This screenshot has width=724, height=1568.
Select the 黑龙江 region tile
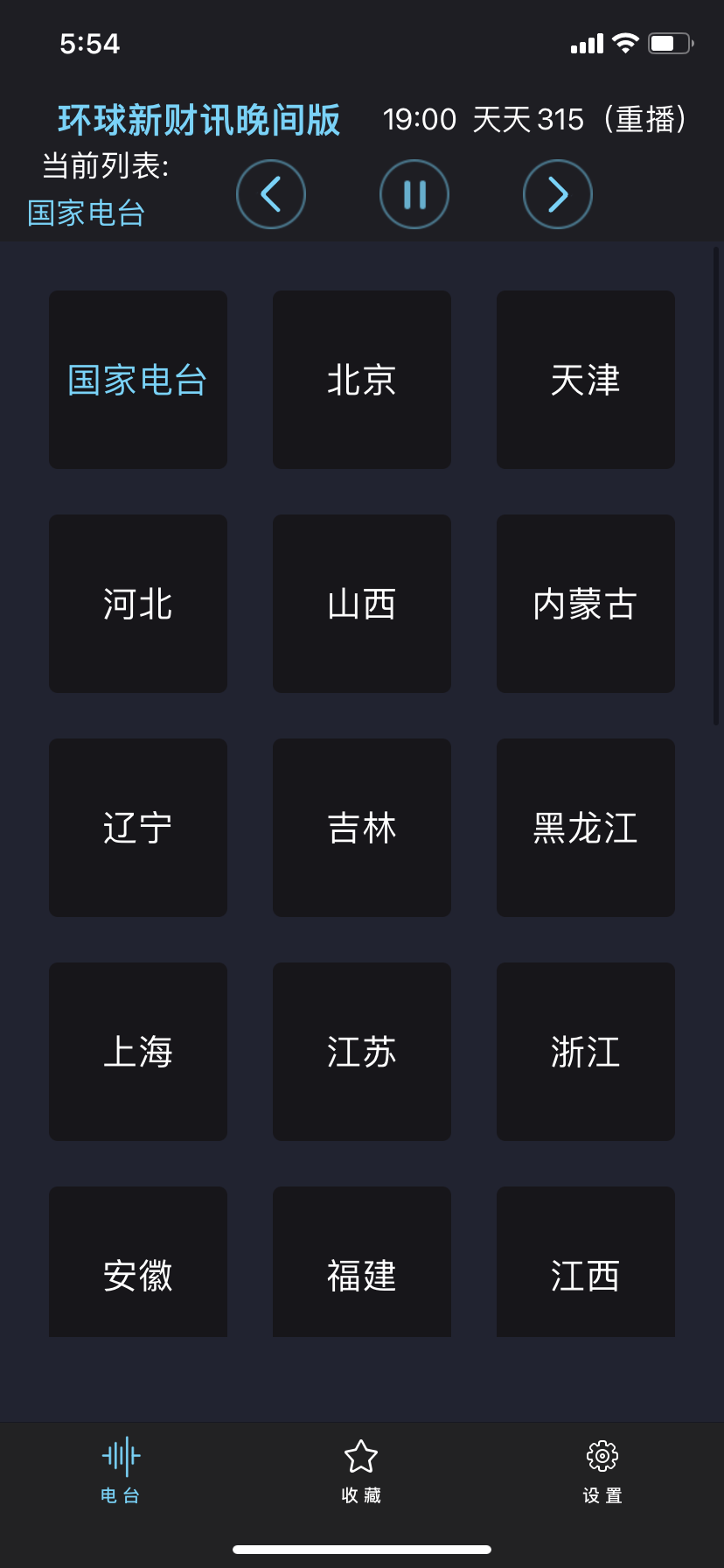tap(586, 828)
